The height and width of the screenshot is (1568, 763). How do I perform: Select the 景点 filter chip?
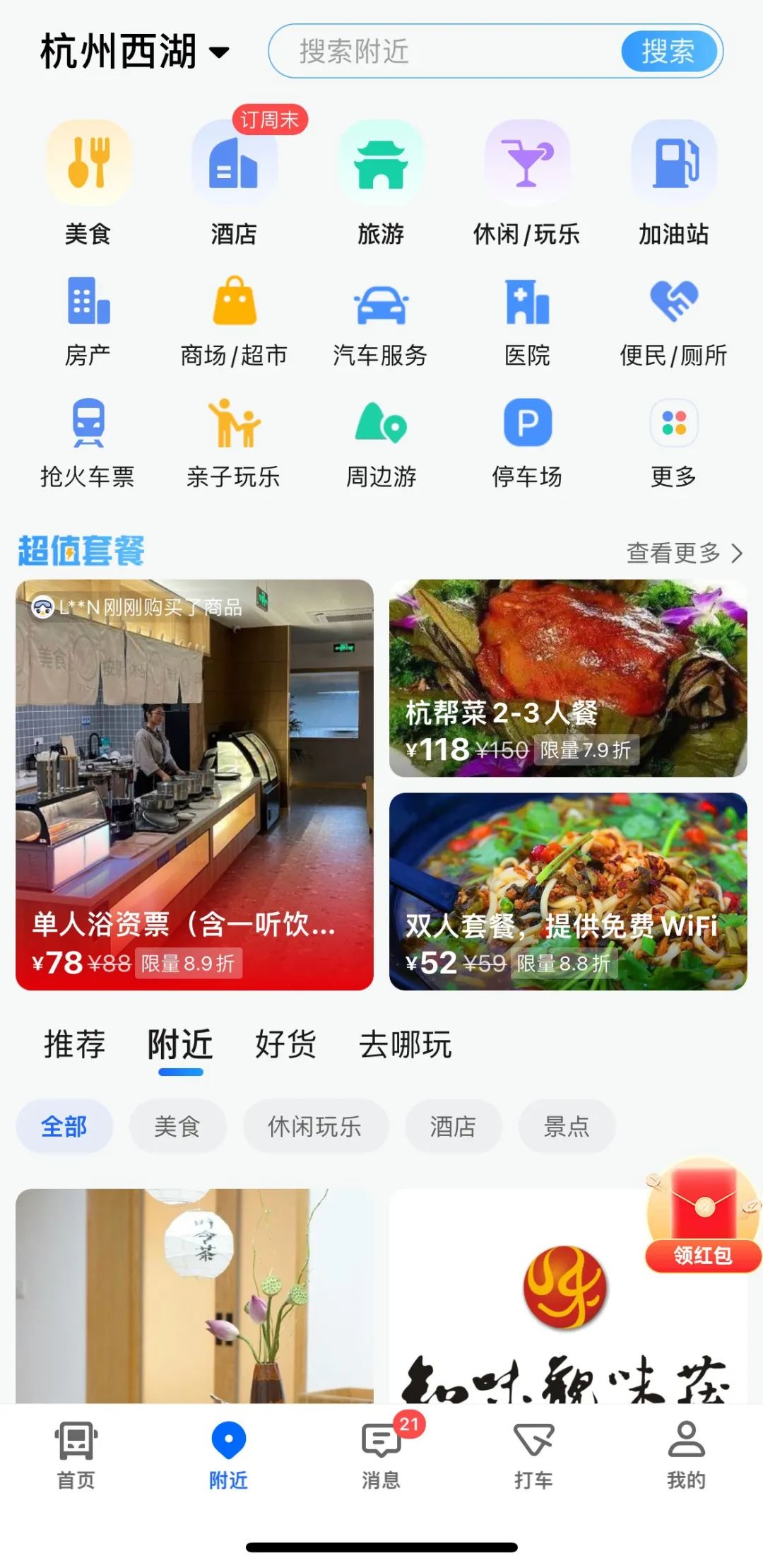coord(567,1126)
